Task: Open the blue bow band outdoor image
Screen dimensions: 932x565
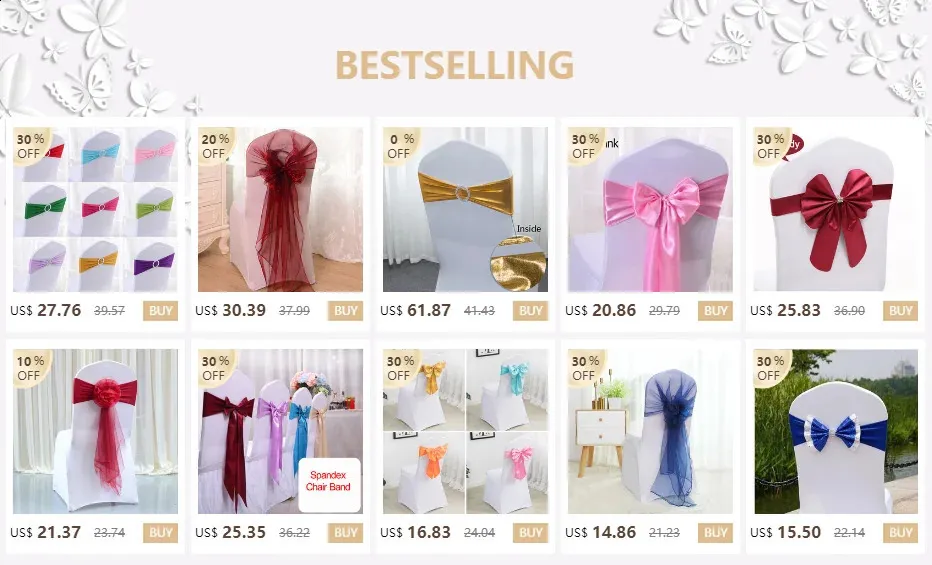Action: pos(836,431)
